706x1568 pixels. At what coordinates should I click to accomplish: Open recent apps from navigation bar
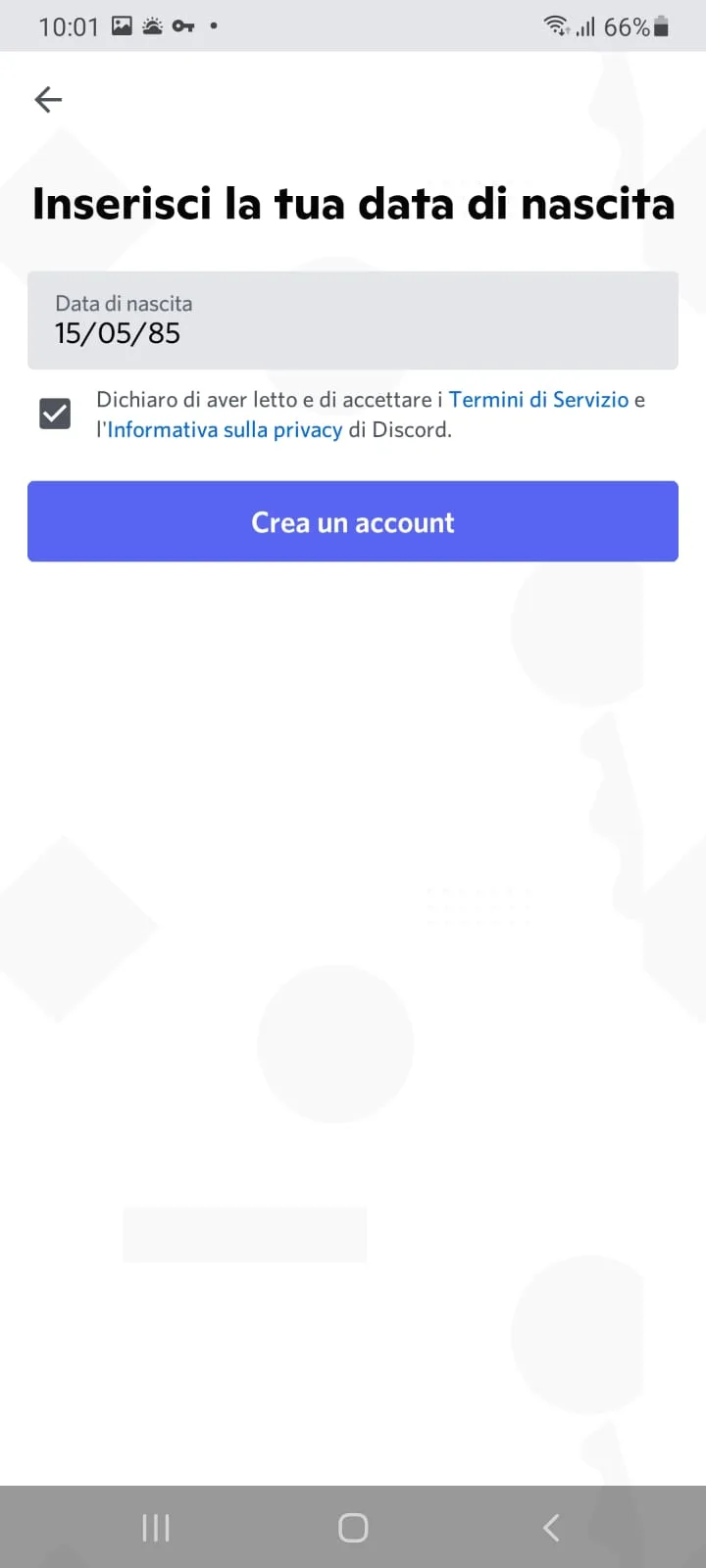[156, 1528]
